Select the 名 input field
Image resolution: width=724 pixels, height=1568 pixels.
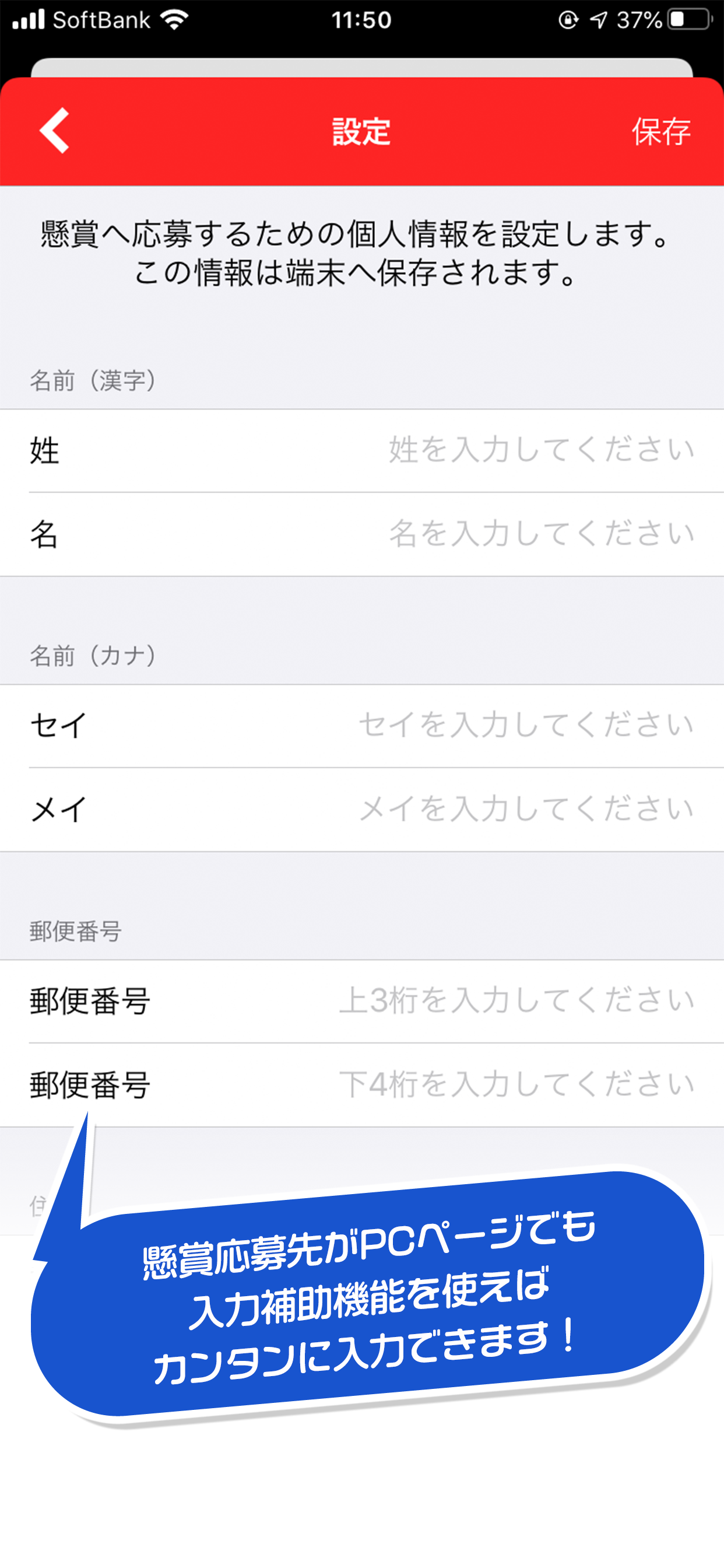click(535, 534)
